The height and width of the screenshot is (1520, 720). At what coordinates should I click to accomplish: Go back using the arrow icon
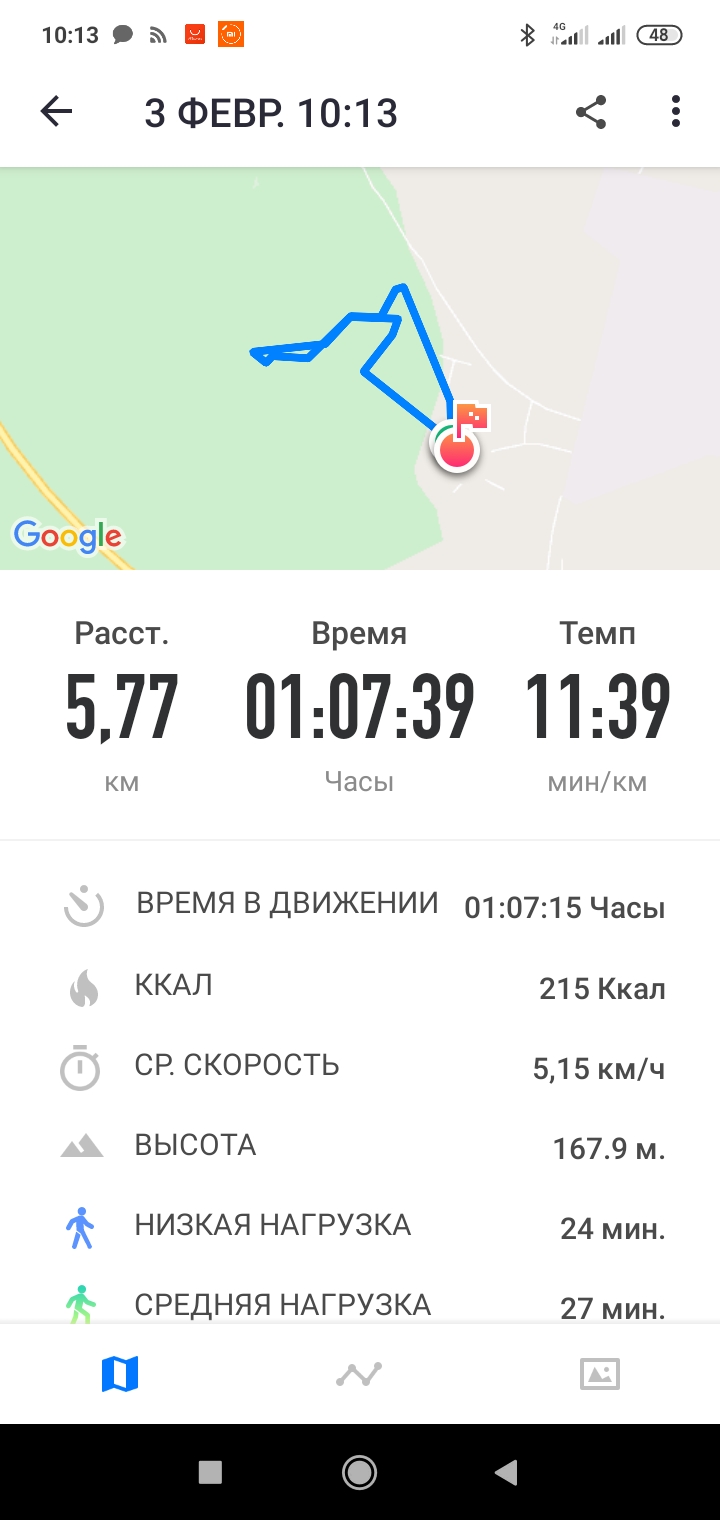pos(57,112)
